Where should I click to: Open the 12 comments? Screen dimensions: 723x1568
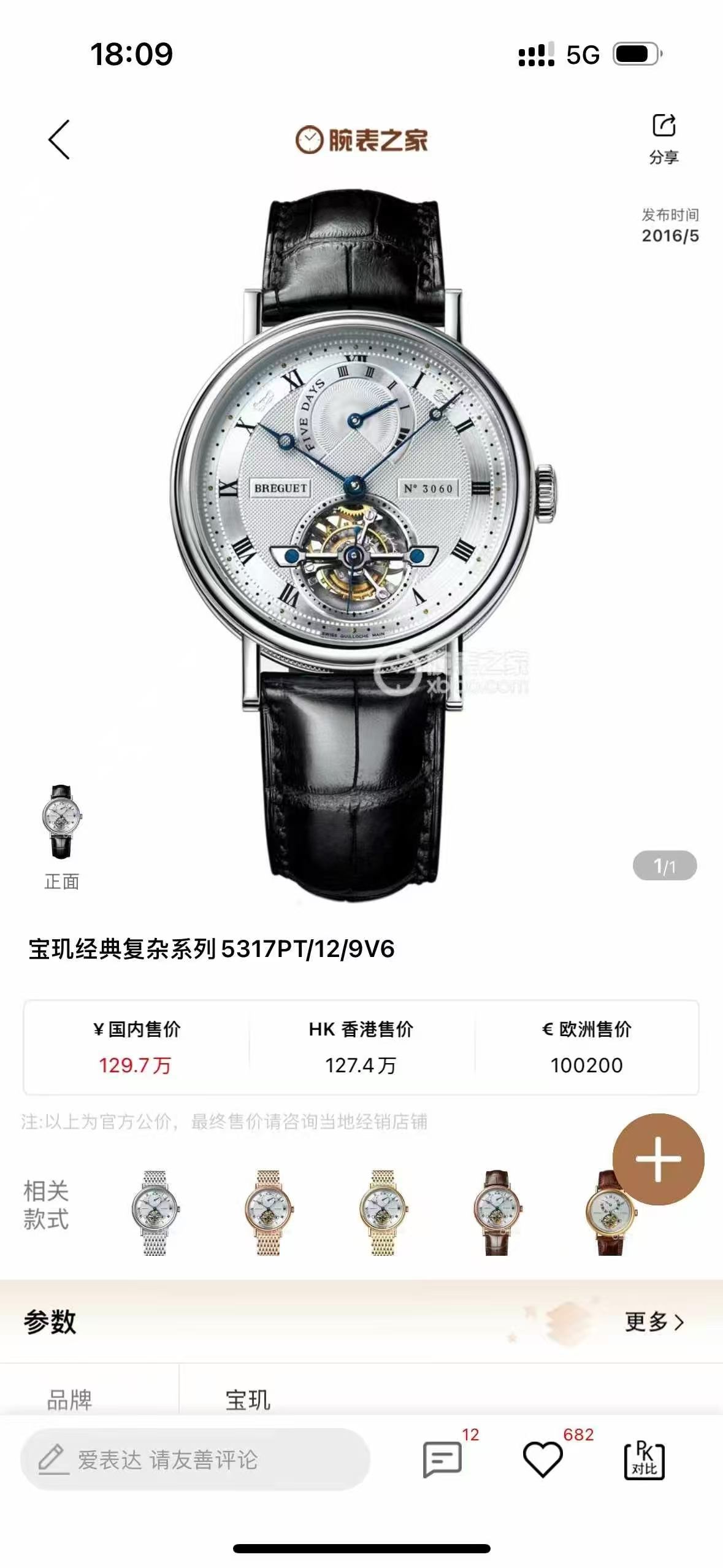443,1459
